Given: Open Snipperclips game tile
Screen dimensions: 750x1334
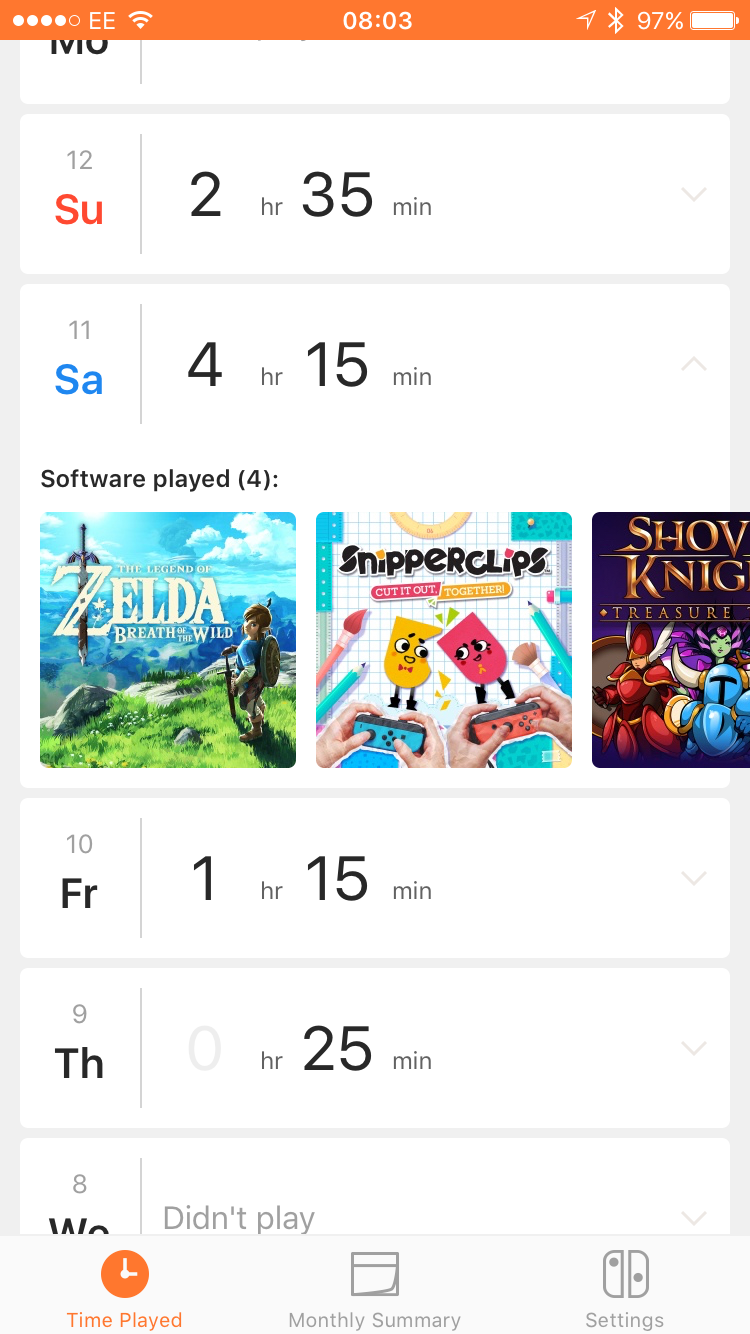Looking at the screenshot, I should tap(444, 640).
